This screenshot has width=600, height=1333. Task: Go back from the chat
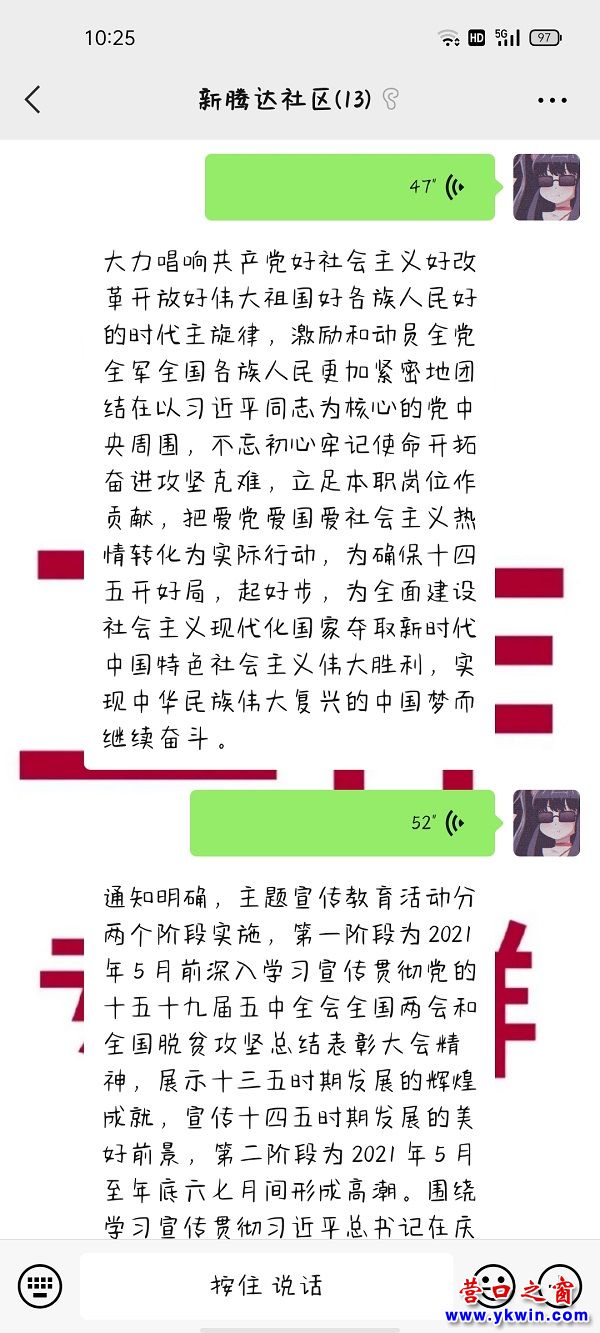33,100
